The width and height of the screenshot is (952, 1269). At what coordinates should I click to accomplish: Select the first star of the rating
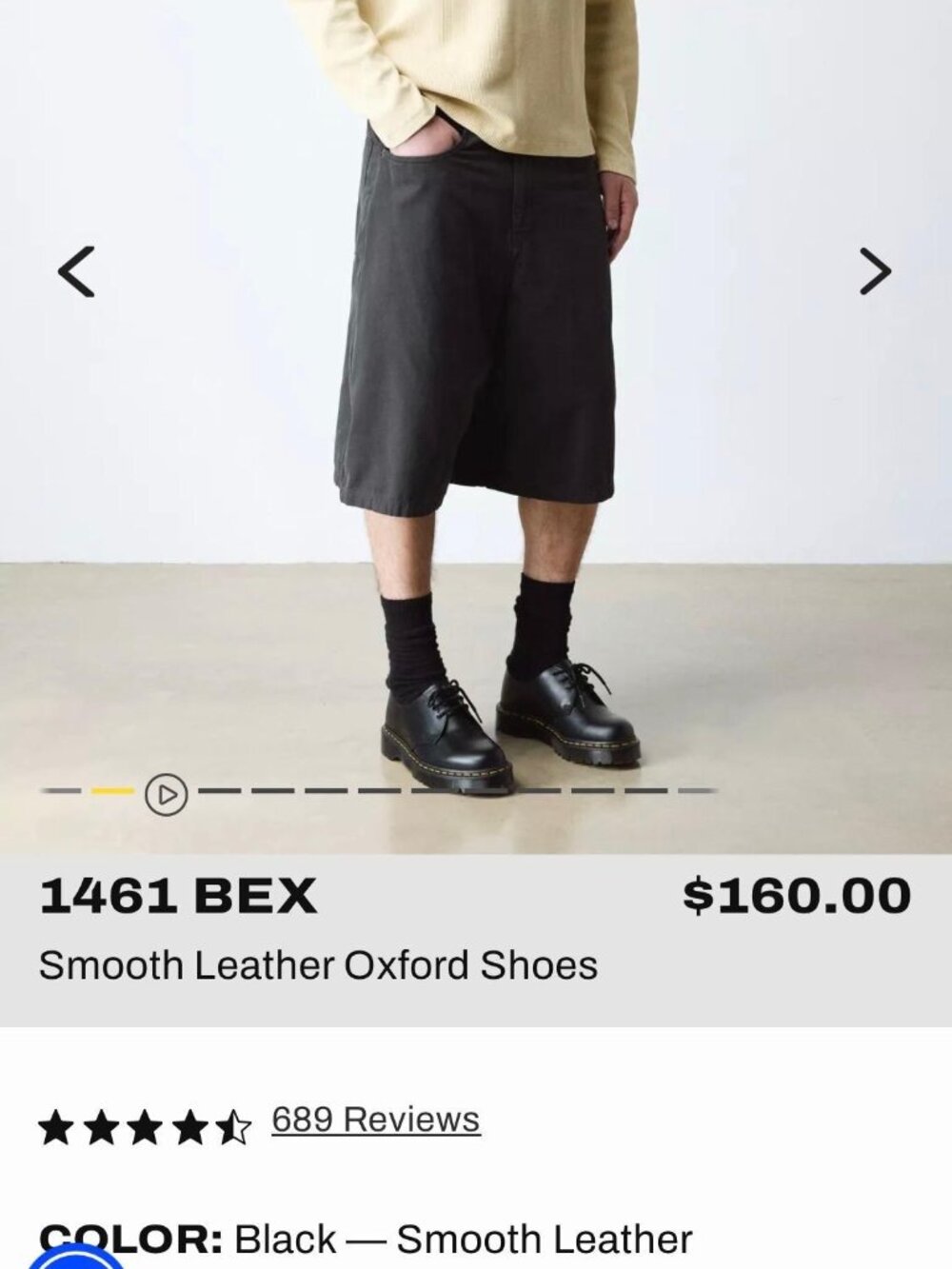(x=57, y=1124)
